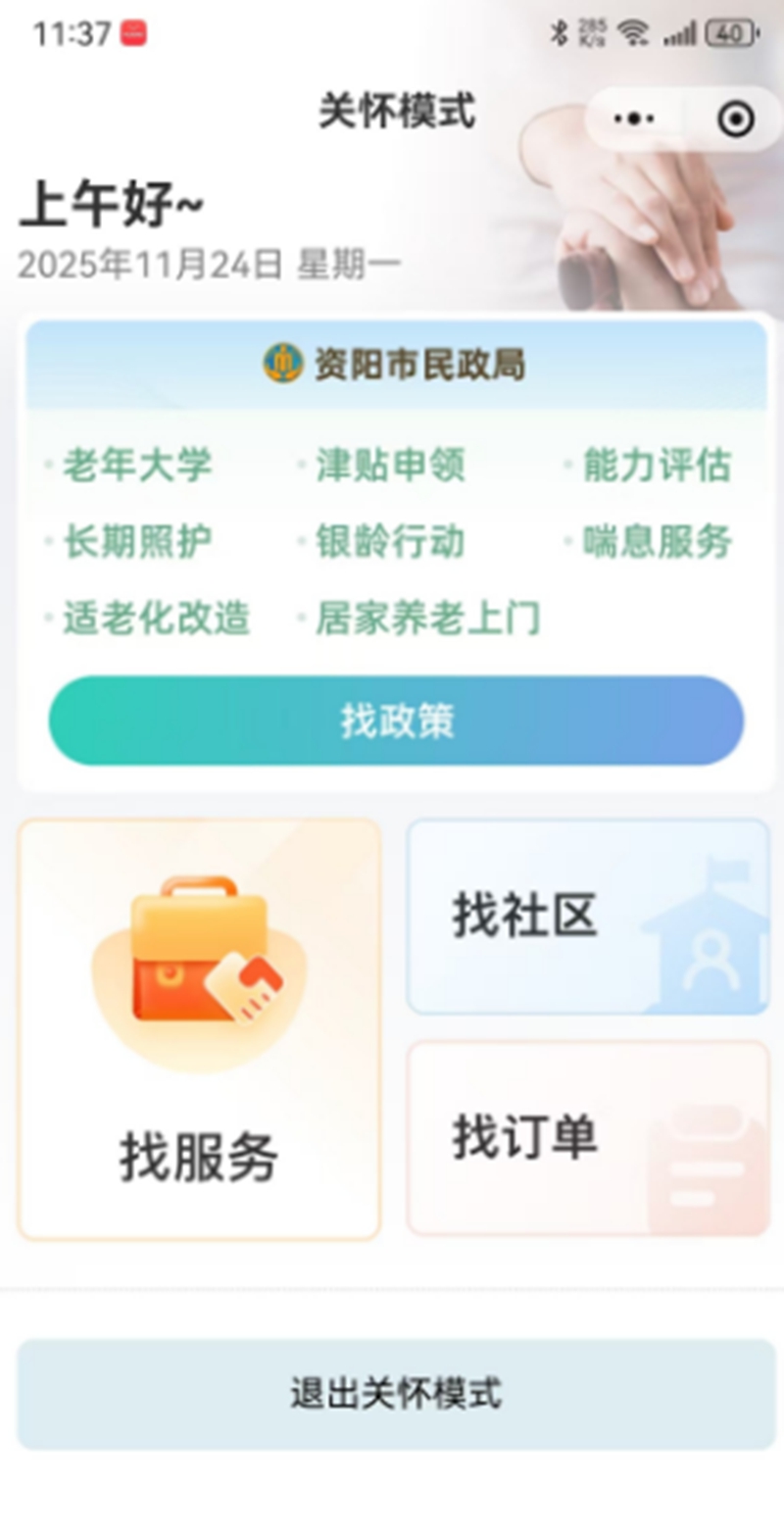Open the 找订单 card
Screen dimensions: 784x1538
click(588, 1138)
